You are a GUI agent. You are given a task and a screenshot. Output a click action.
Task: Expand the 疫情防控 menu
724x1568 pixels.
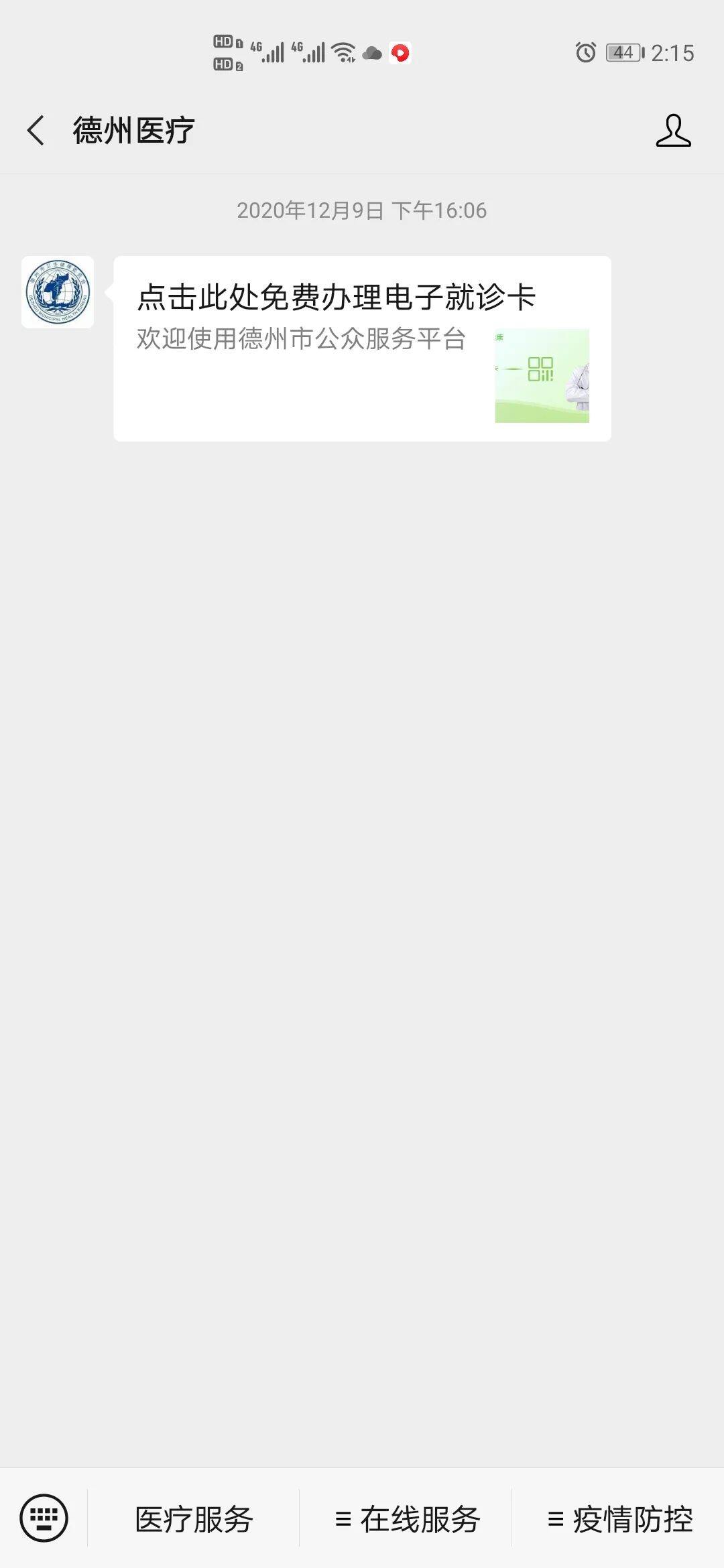[619, 1519]
